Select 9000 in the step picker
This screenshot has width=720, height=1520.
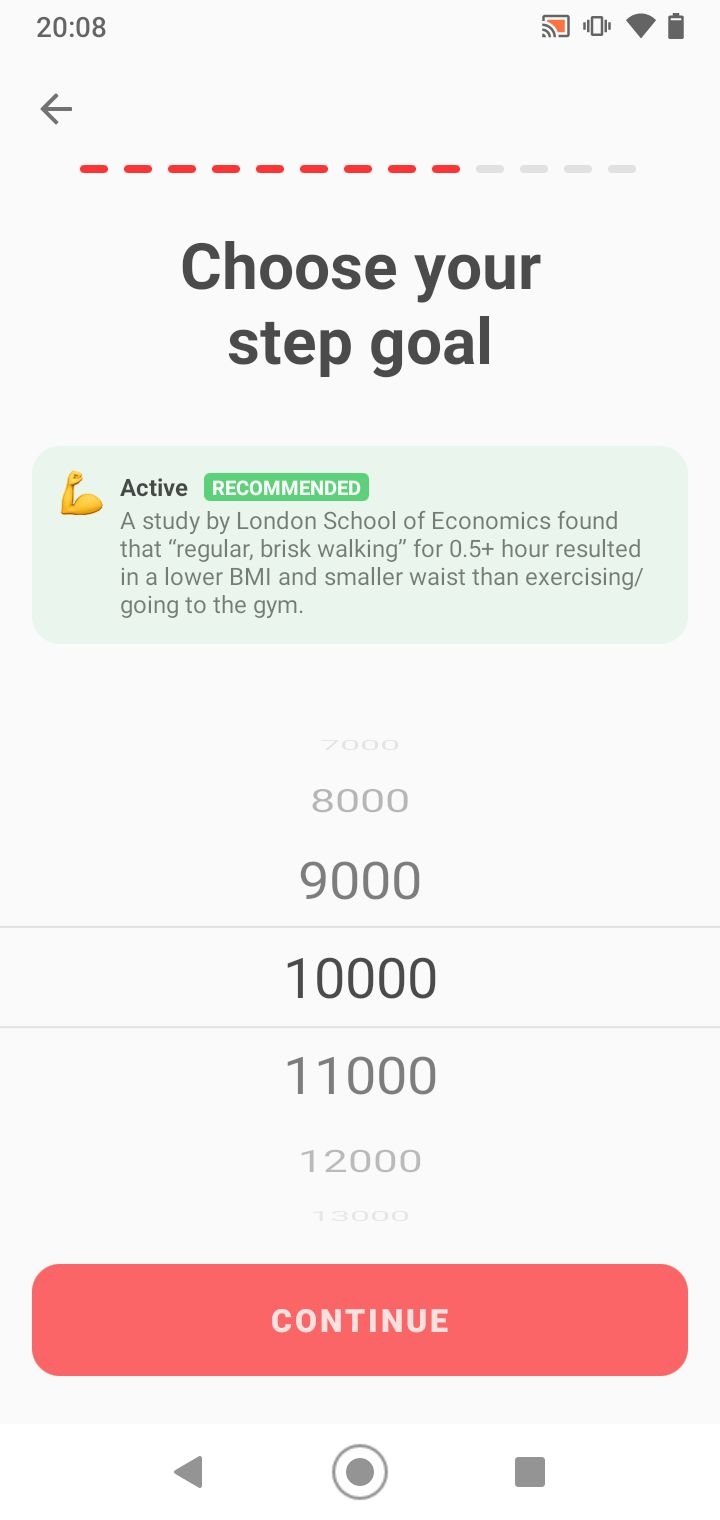pyautogui.click(x=360, y=881)
